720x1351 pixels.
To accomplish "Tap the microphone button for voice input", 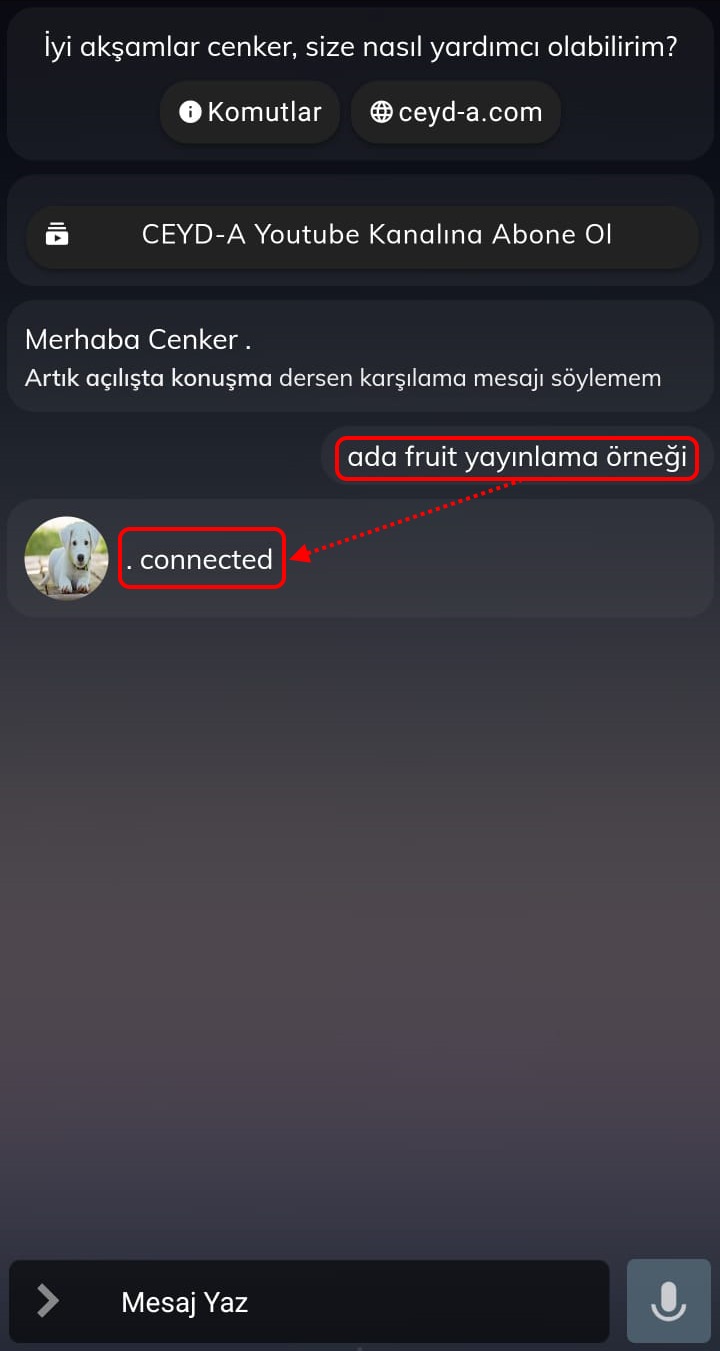I will [x=668, y=1301].
